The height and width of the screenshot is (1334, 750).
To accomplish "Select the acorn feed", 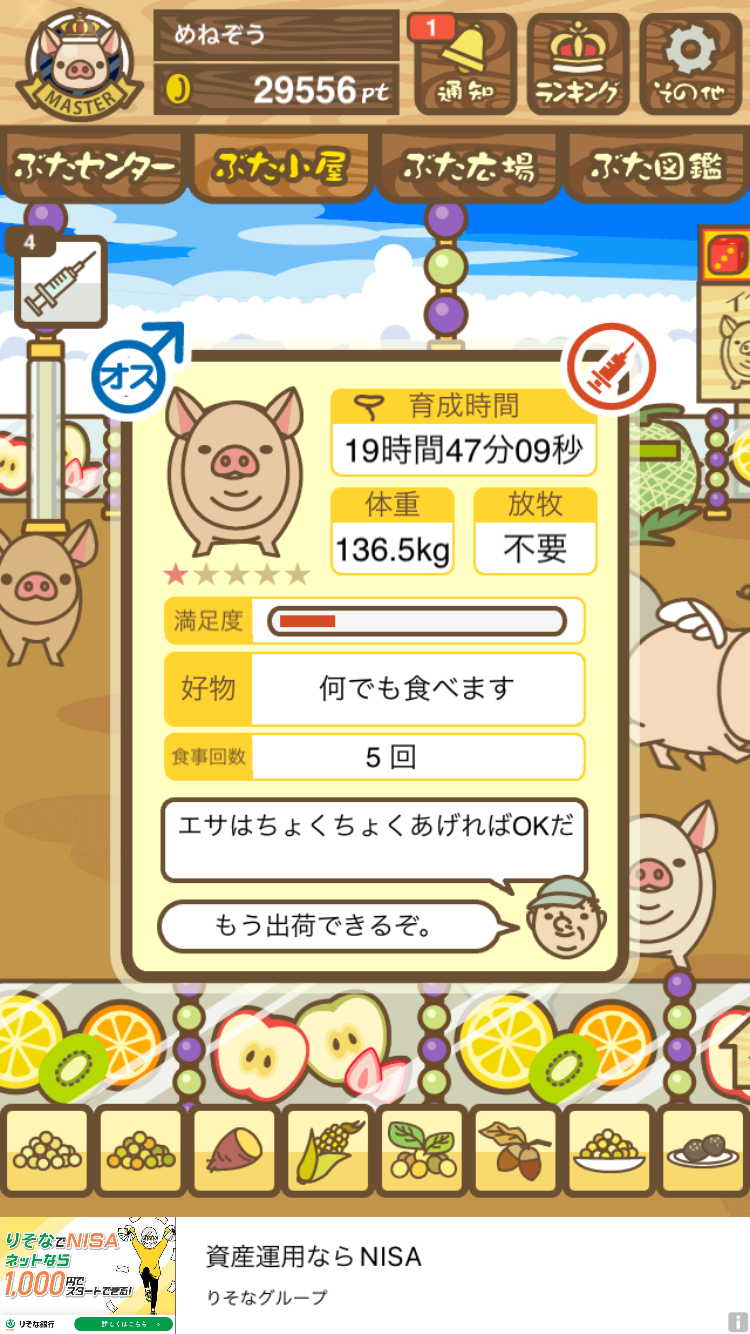I will coord(515,1152).
